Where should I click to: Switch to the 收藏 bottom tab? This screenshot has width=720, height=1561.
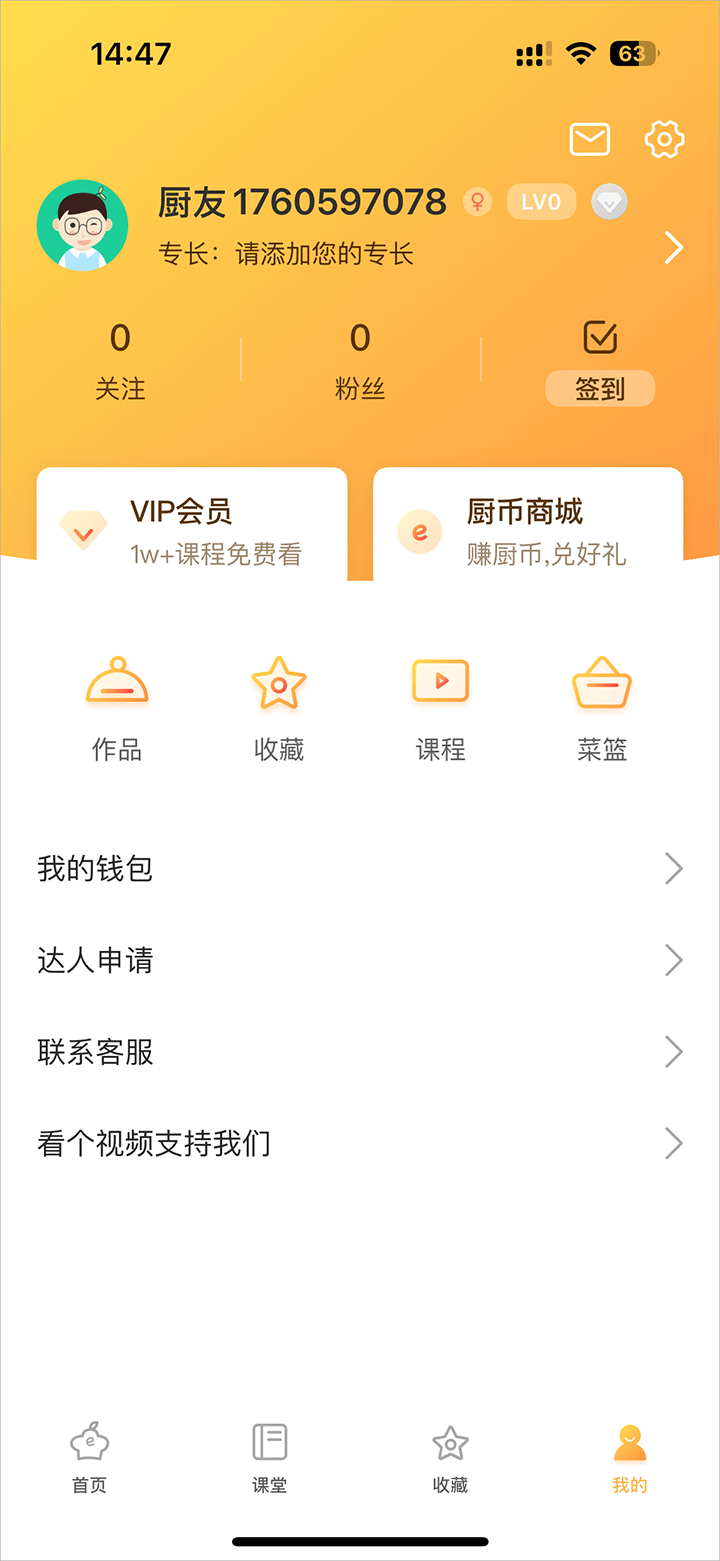pos(450,1458)
